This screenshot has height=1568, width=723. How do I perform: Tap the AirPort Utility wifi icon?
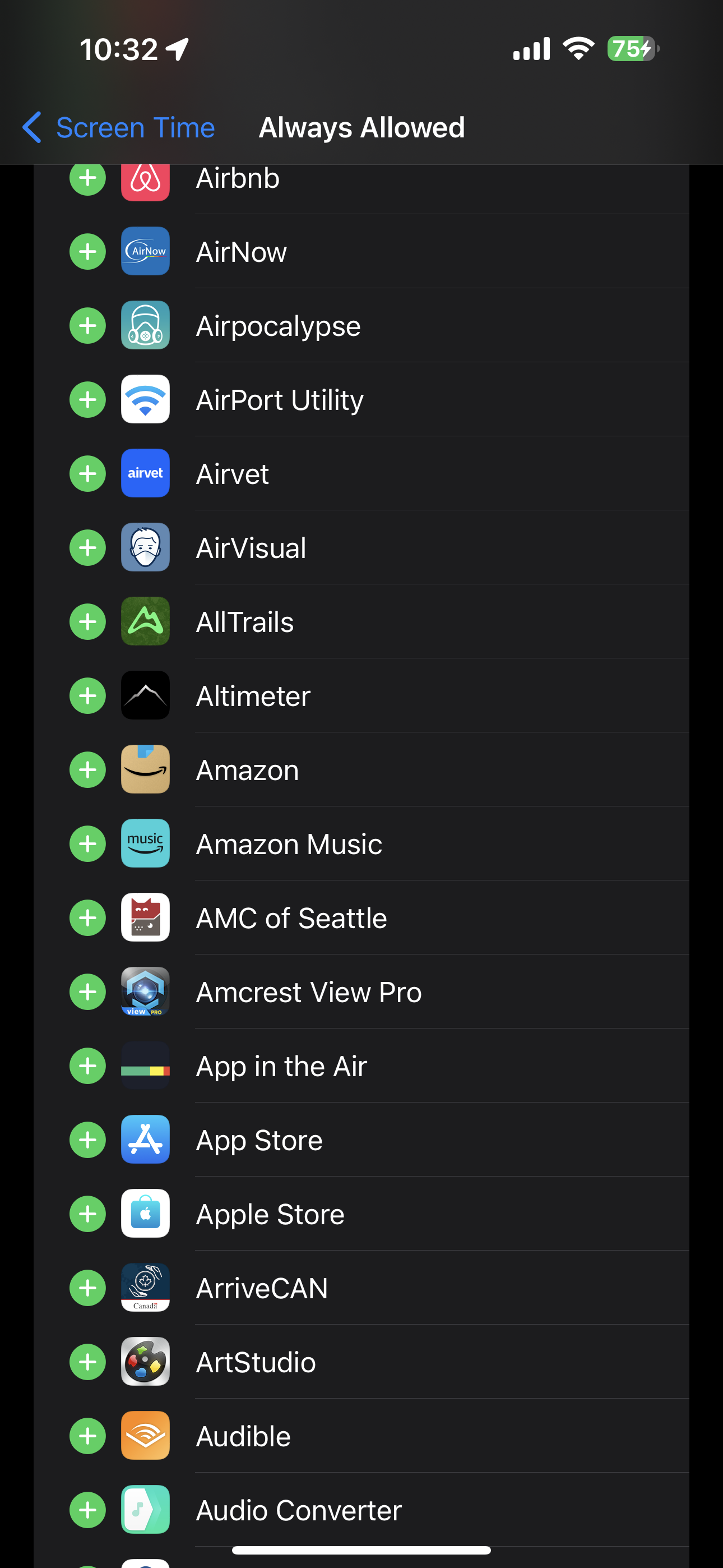tap(146, 399)
